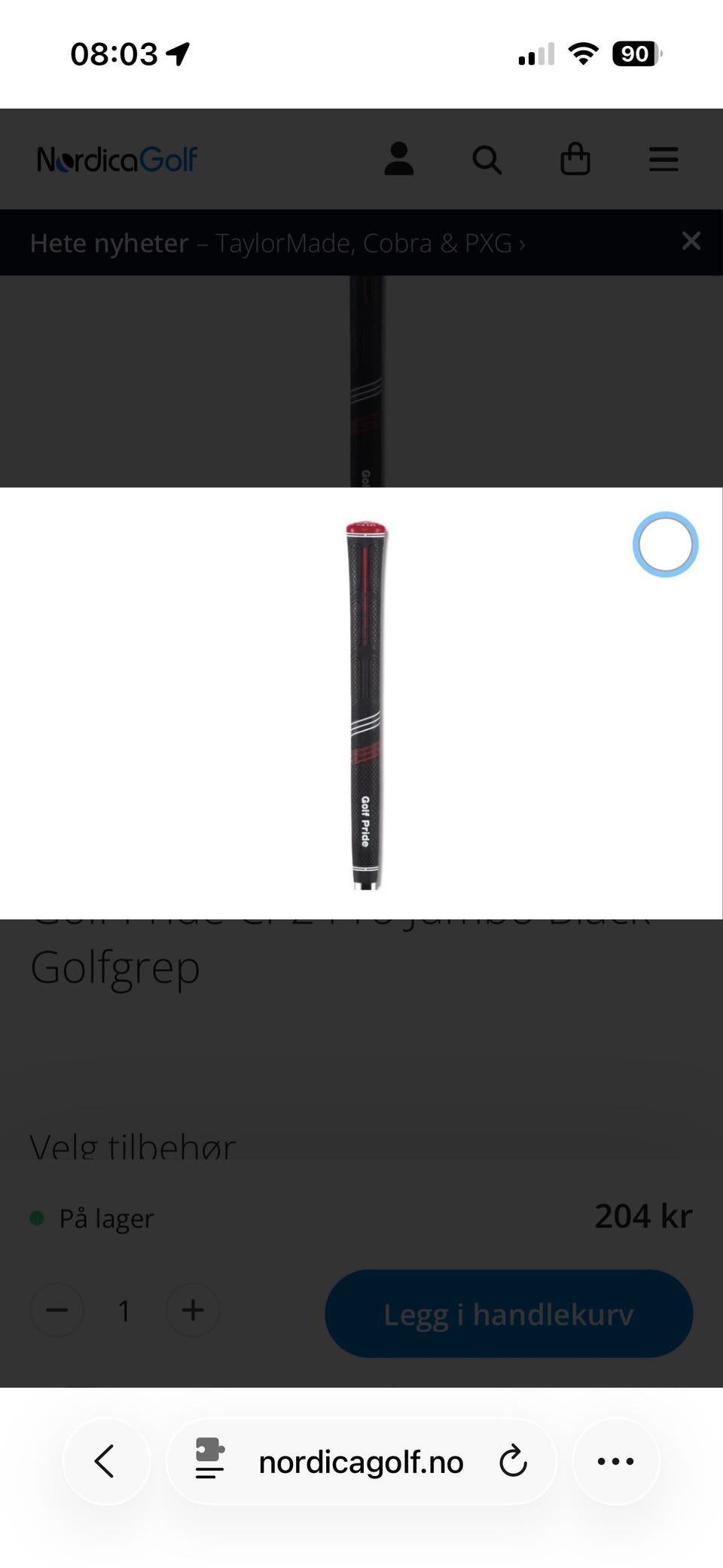Click the location arrow in the status bar

(x=175, y=53)
